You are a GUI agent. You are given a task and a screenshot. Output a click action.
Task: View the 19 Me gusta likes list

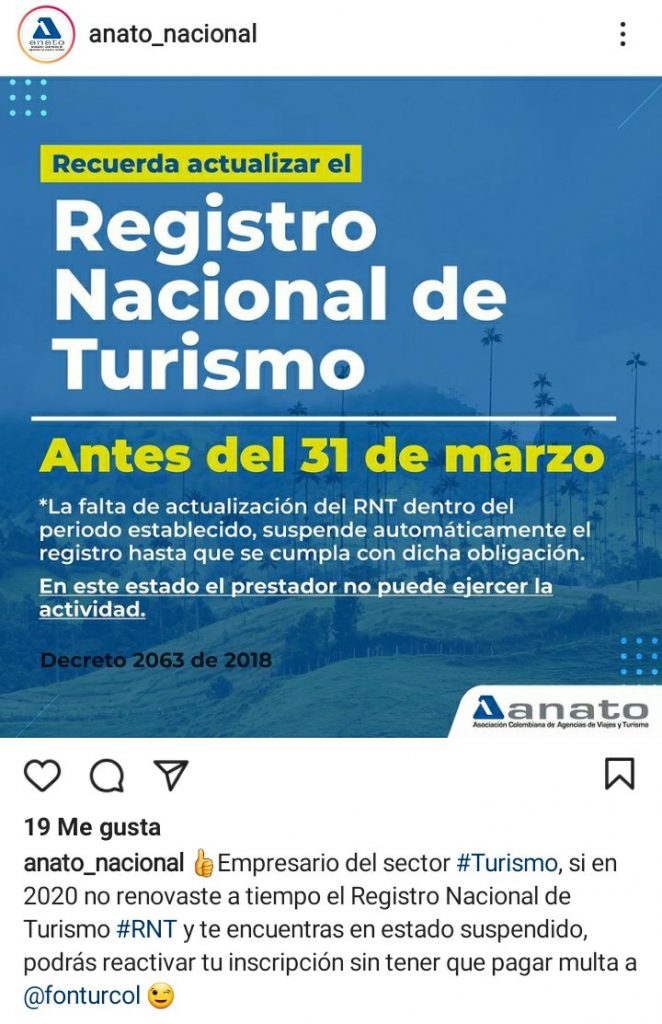(x=91, y=827)
